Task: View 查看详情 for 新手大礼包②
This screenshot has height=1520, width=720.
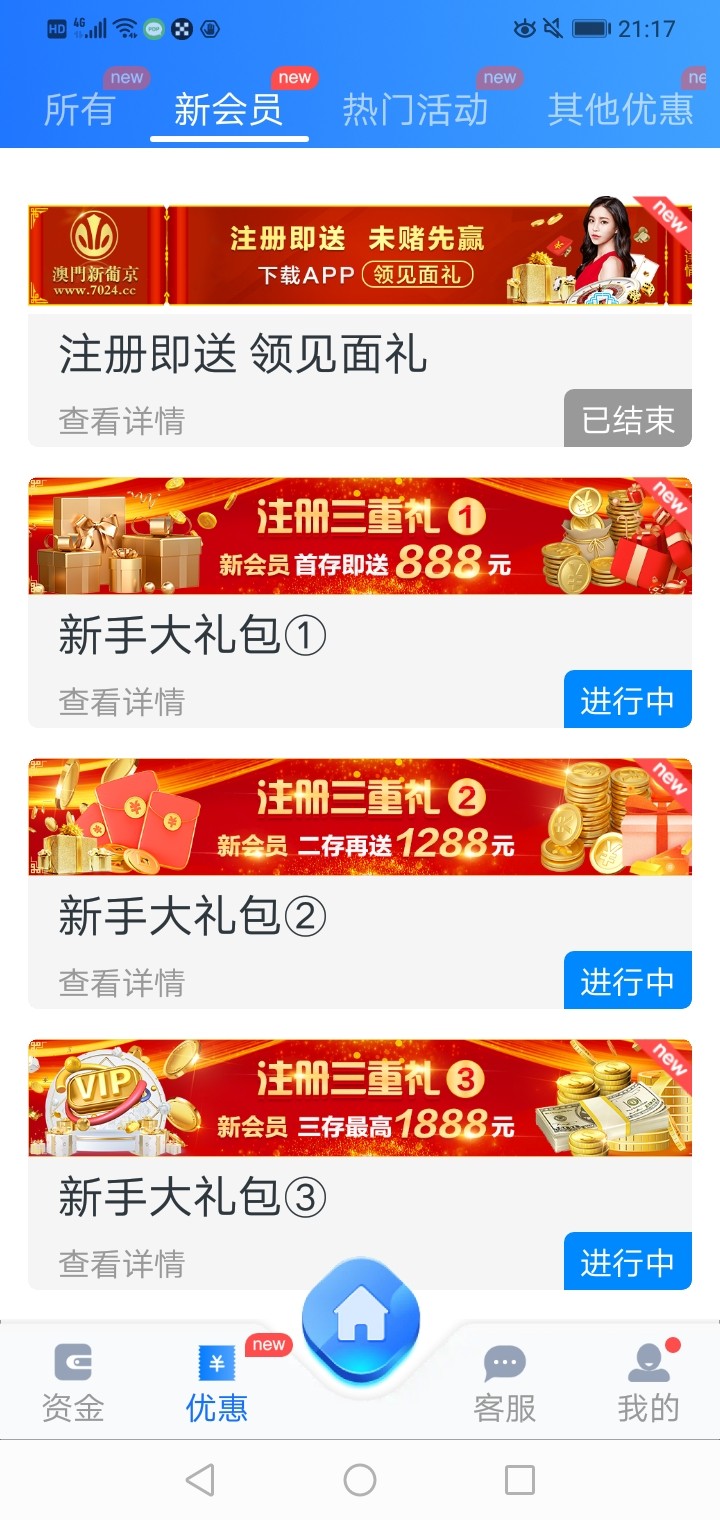Action: tap(121, 983)
